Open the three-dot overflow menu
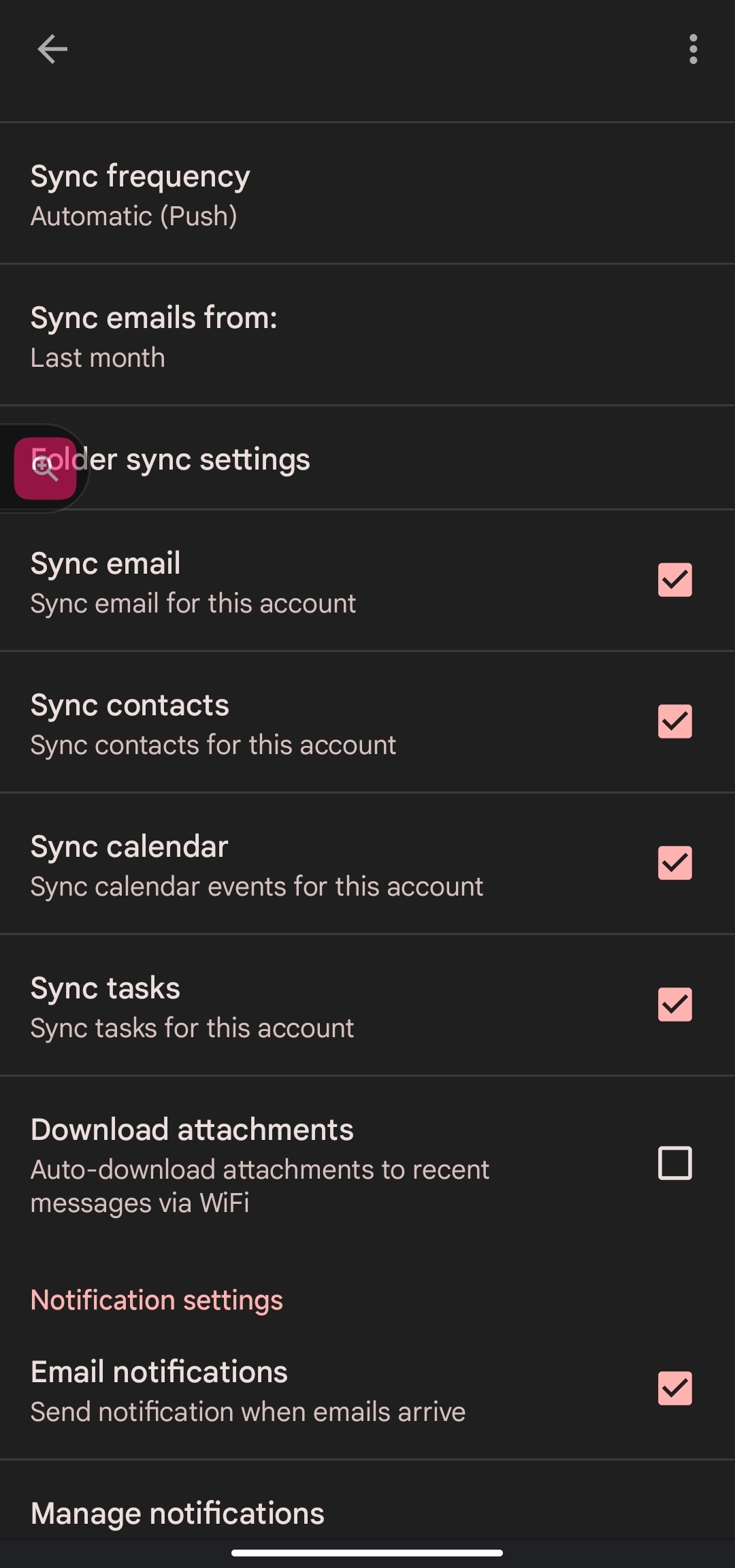 click(x=693, y=49)
